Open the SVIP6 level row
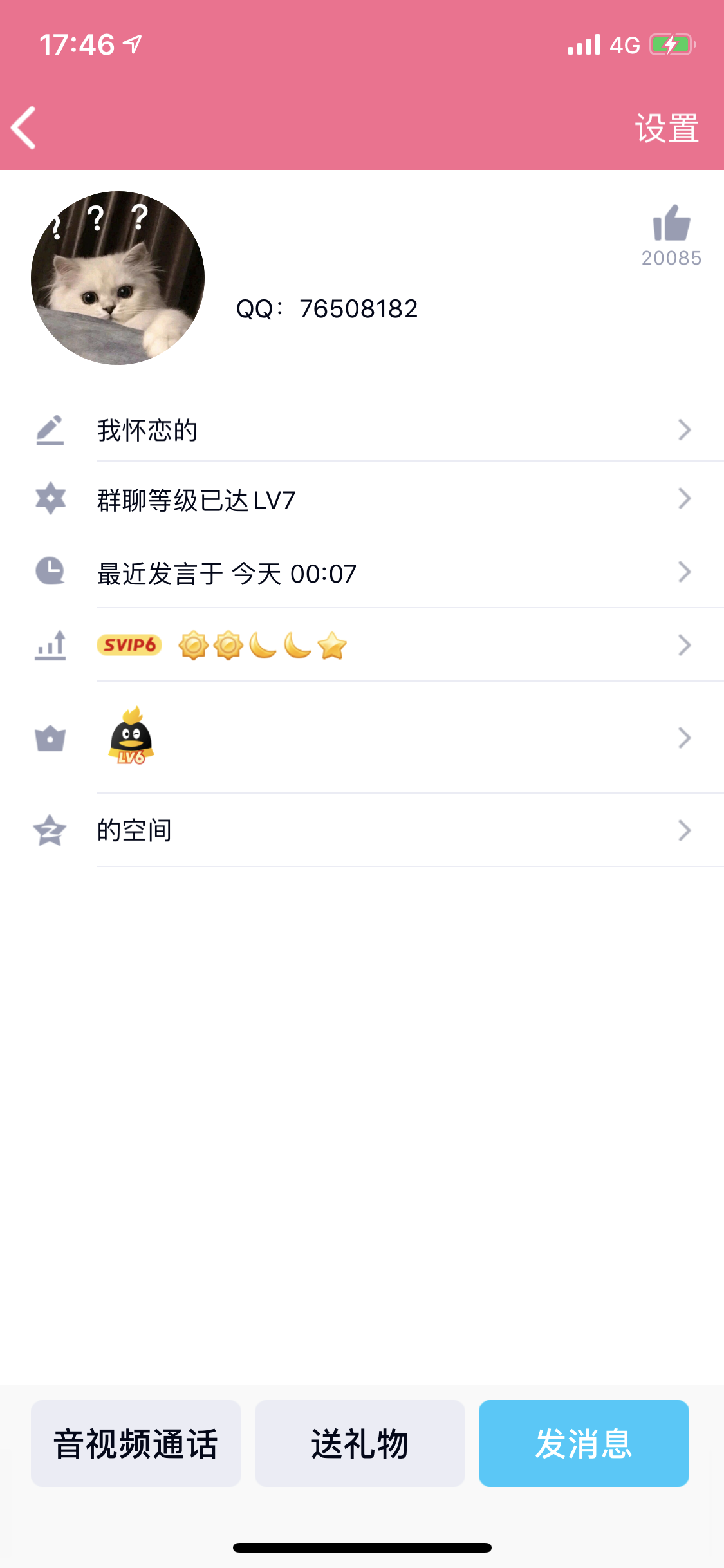This screenshot has height=1568, width=724. [x=362, y=645]
